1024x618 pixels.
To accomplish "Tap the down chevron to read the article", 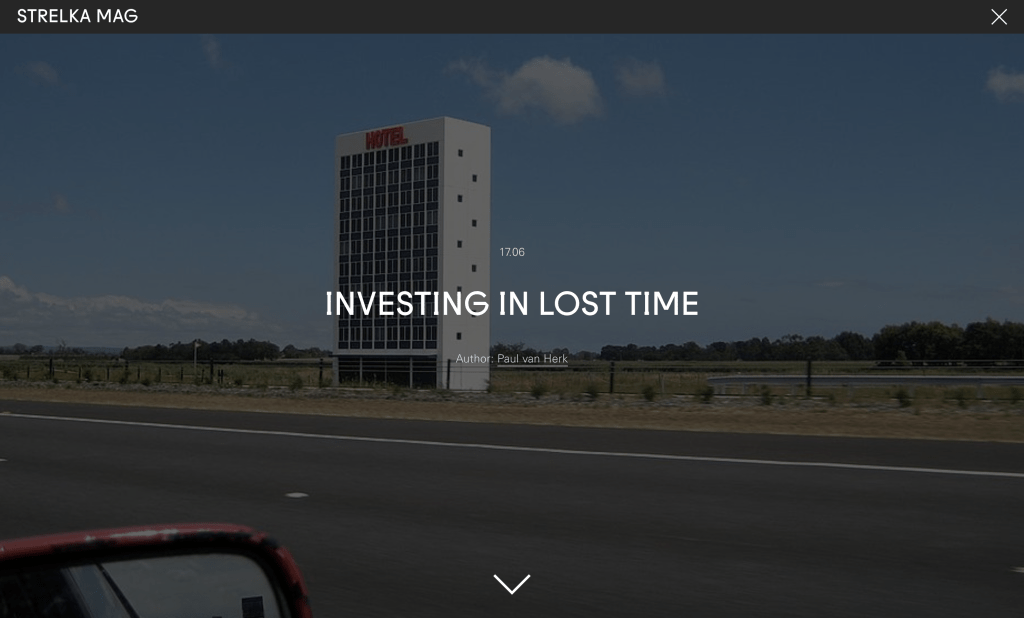I will tap(511, 584).
